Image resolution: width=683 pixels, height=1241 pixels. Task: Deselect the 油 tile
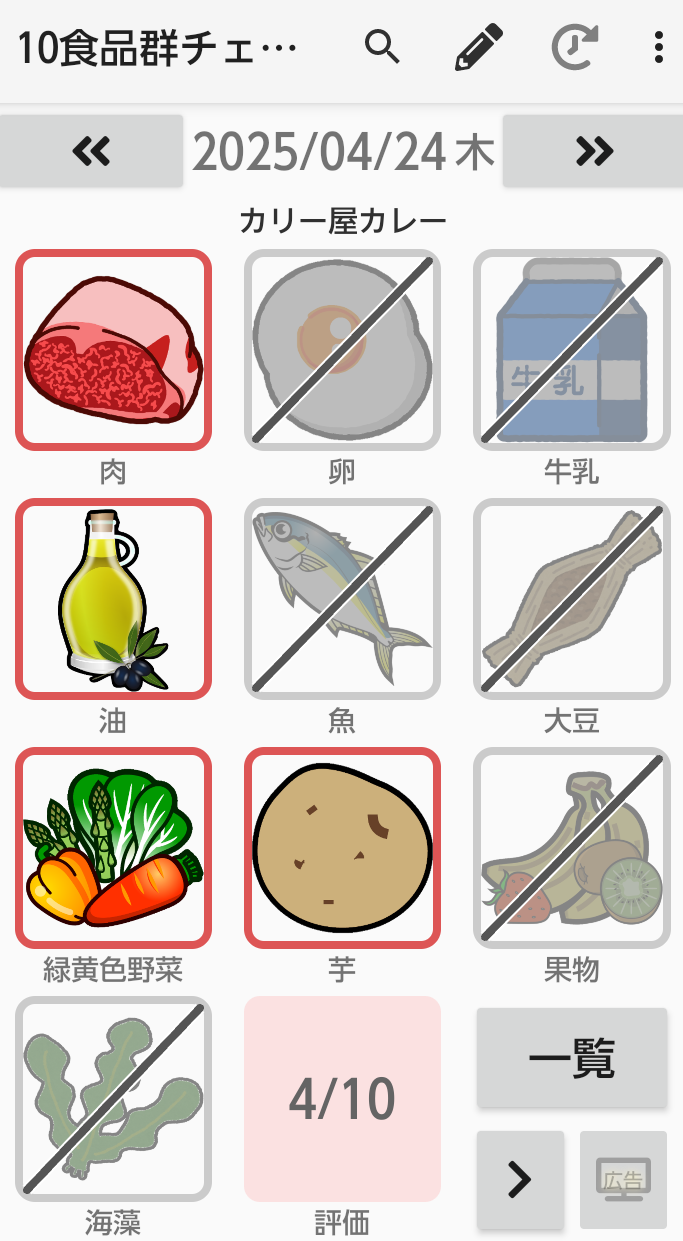[x=113, y=598]
